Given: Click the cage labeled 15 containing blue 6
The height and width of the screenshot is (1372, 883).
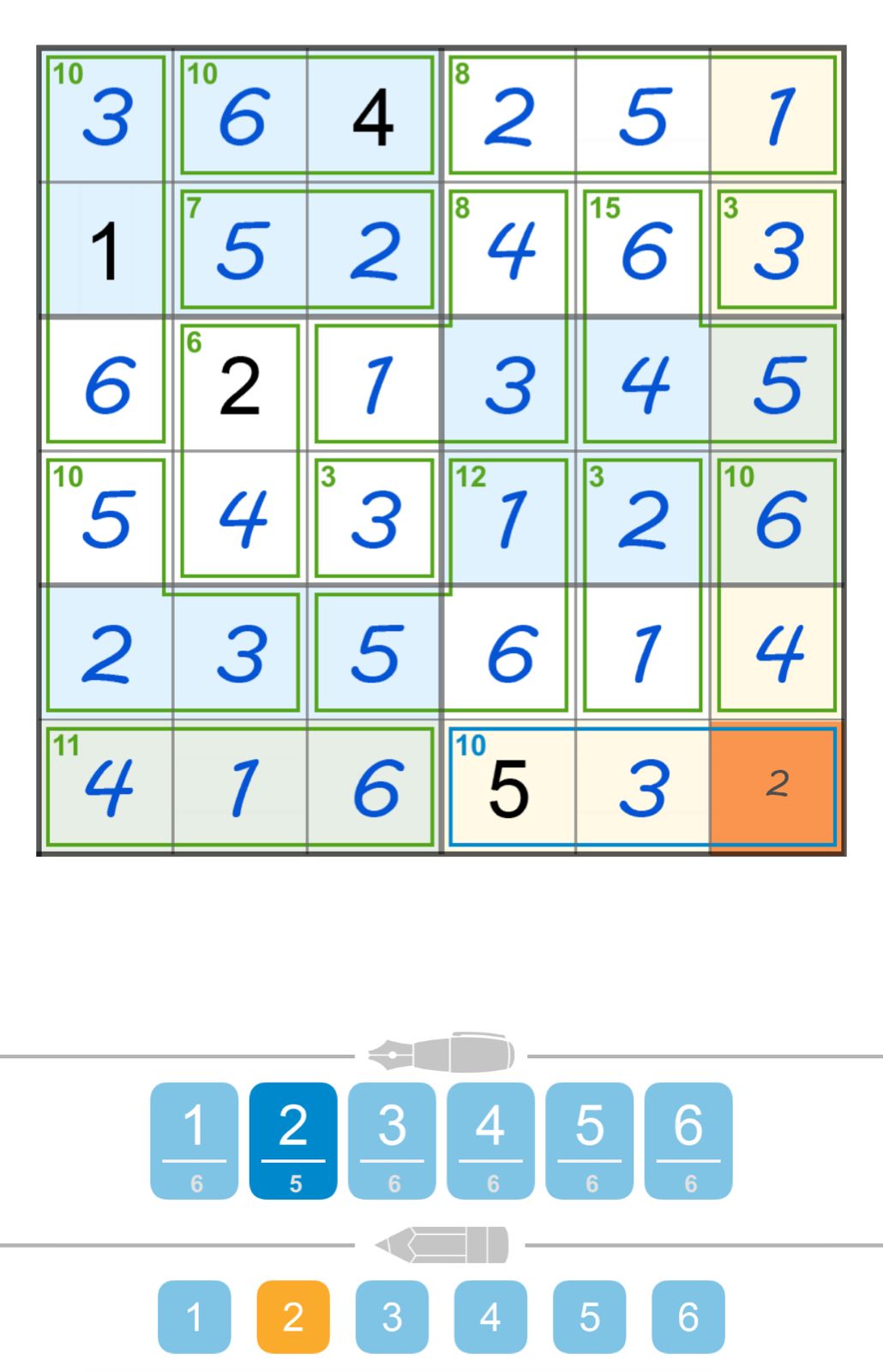Looking at the screenshot, I should [x=641, y=249].
